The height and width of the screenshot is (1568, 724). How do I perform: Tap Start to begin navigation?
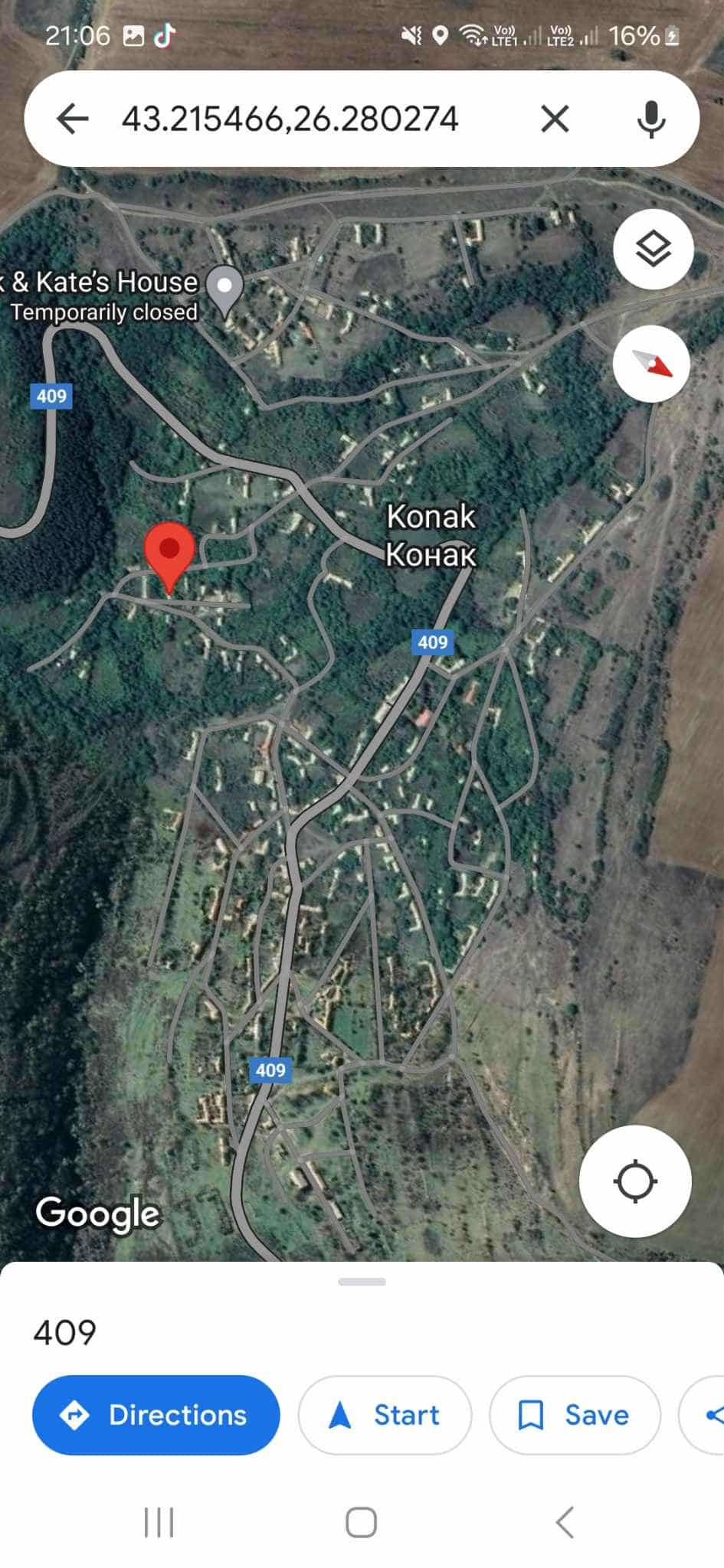tap(385, 1415)
